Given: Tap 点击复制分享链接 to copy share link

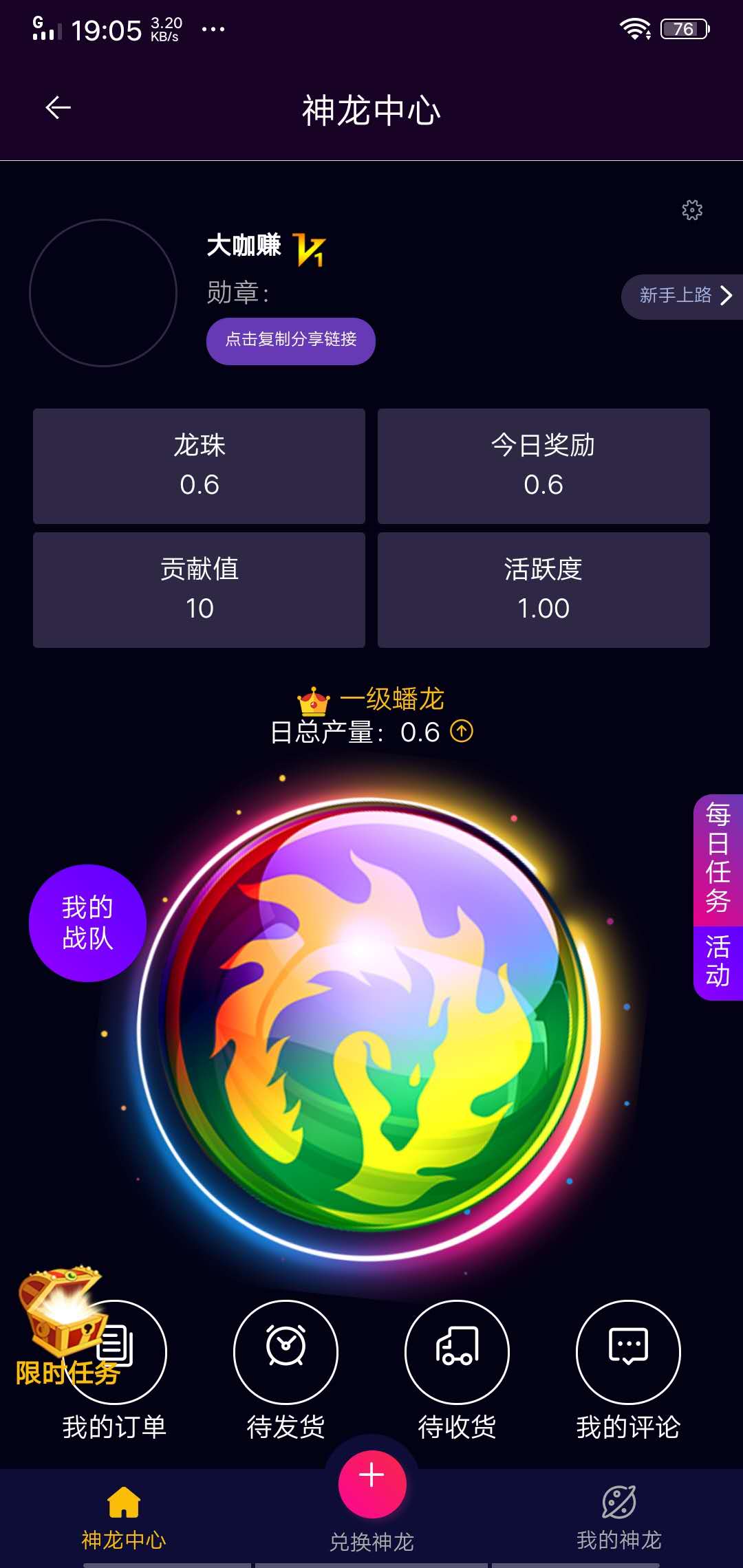Looking at the screenshot, I should (x=290, y=340).
